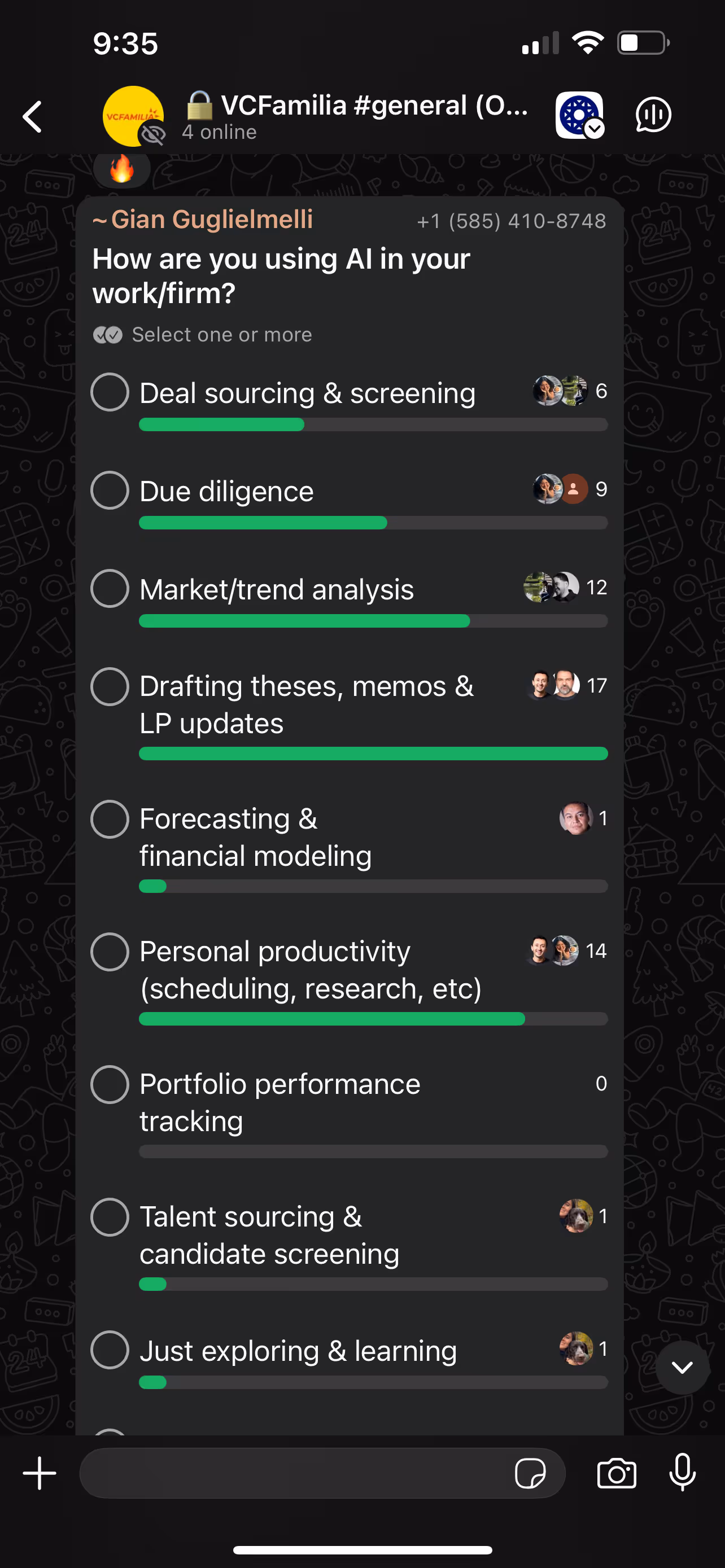725x1568 pixels.
Task: Vote for Drafting theses, memos & LP updates
Action: [110, 686]
